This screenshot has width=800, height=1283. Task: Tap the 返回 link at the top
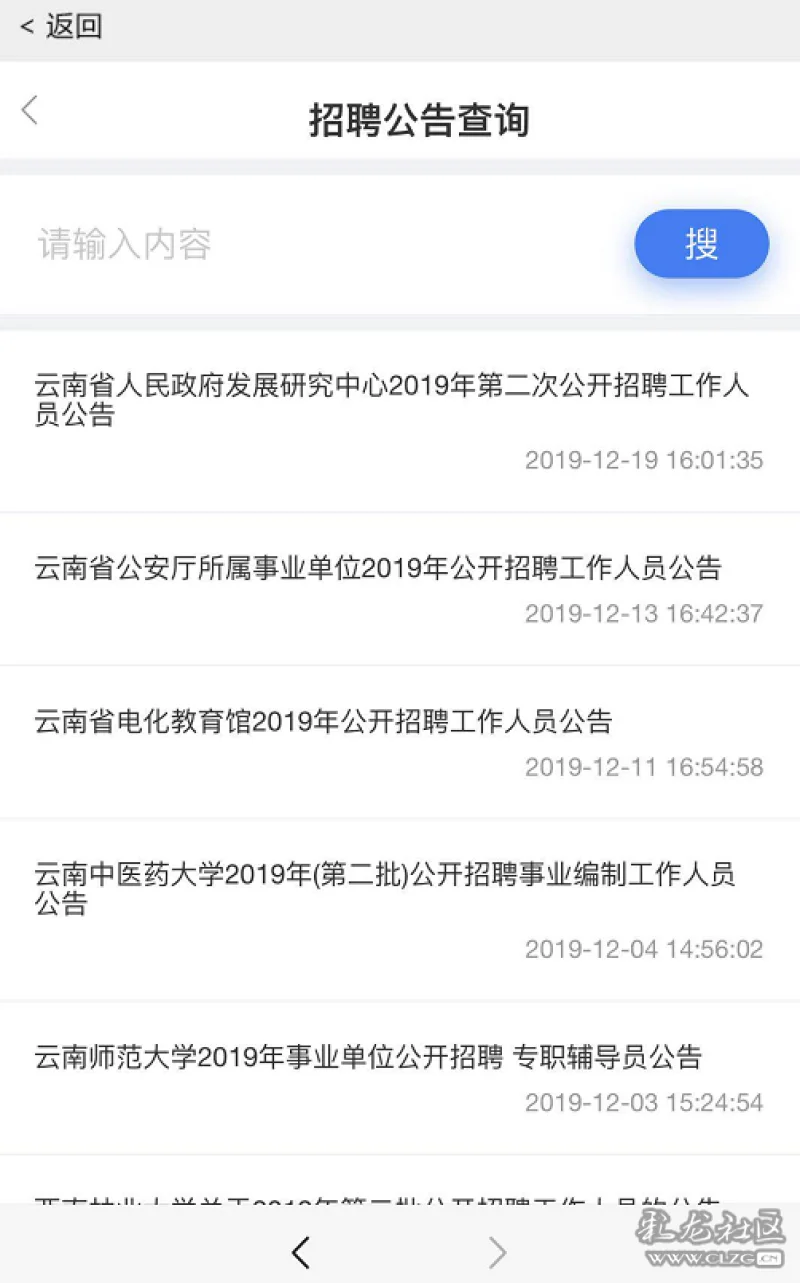61,27
